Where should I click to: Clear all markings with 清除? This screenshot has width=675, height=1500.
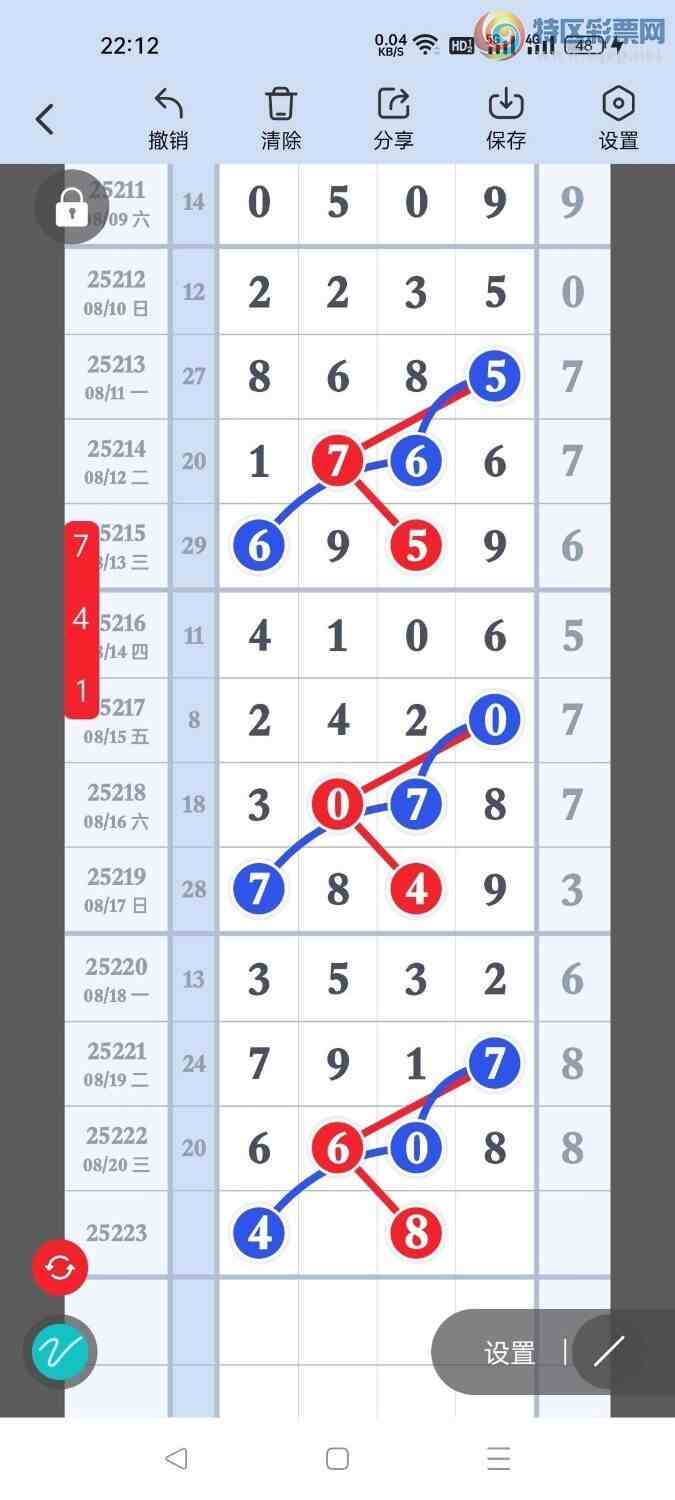click(281, 119)
